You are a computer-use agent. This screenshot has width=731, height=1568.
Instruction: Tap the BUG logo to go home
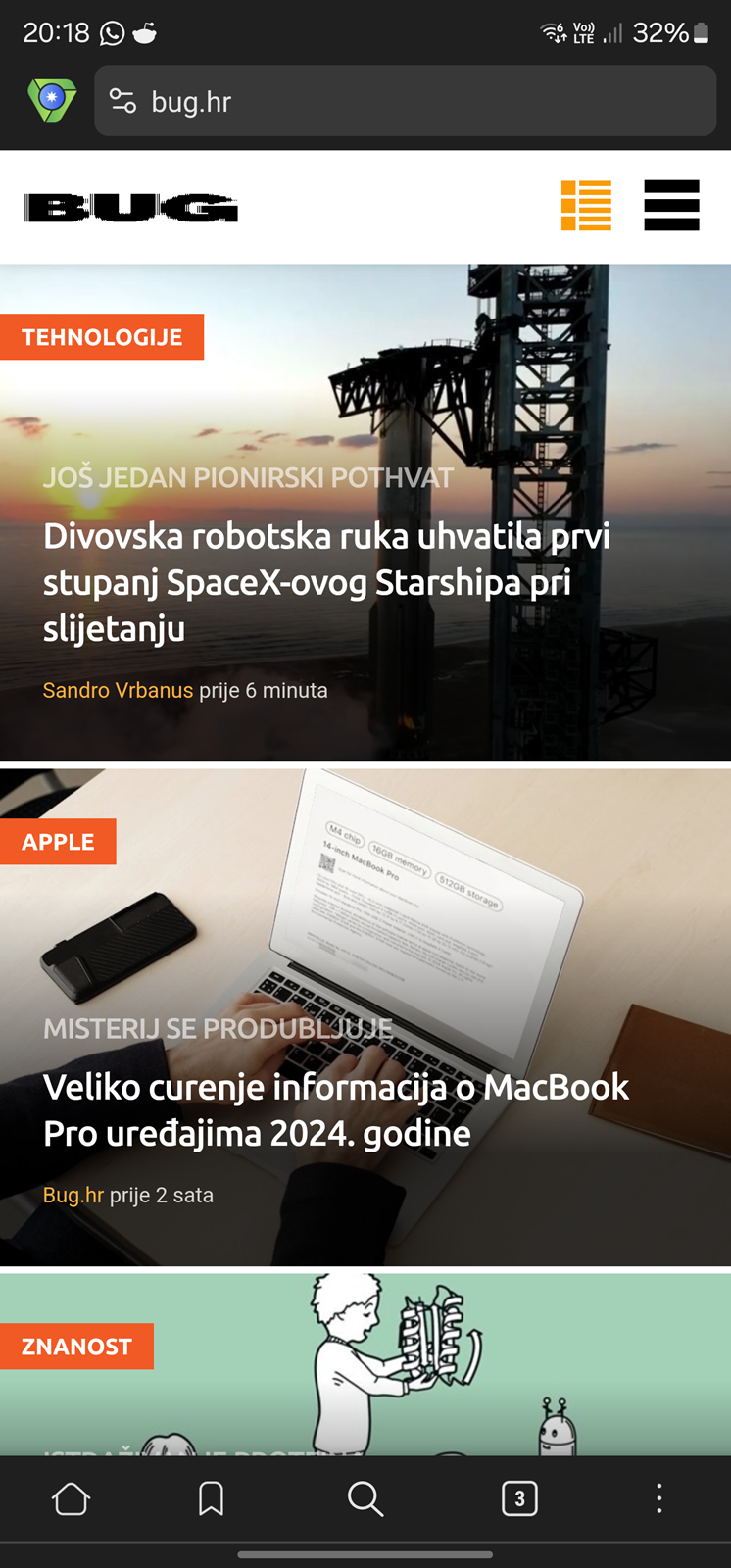pos(131,208)
